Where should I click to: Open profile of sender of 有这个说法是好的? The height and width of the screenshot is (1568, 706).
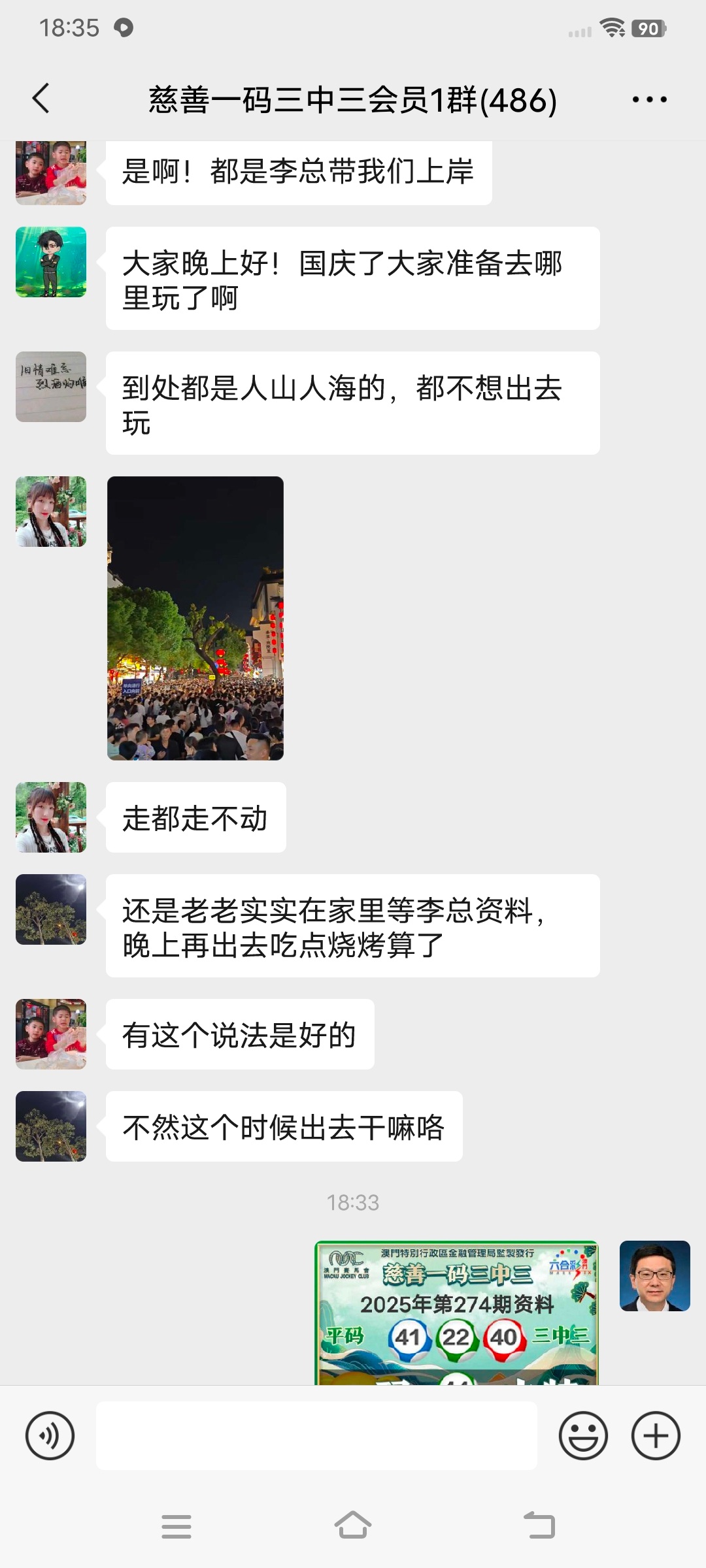tap(51, 1034)
